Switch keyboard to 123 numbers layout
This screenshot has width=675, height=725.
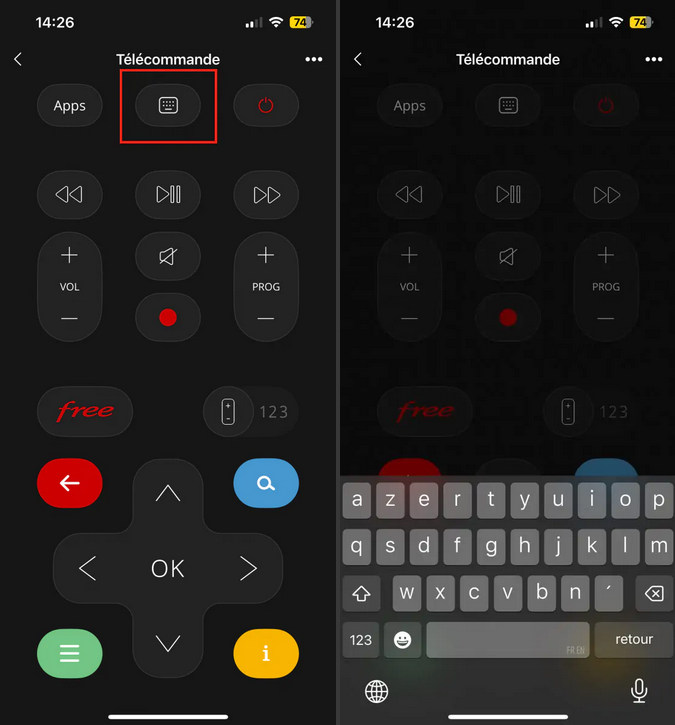pyautogui.click(x=361, y=640)
